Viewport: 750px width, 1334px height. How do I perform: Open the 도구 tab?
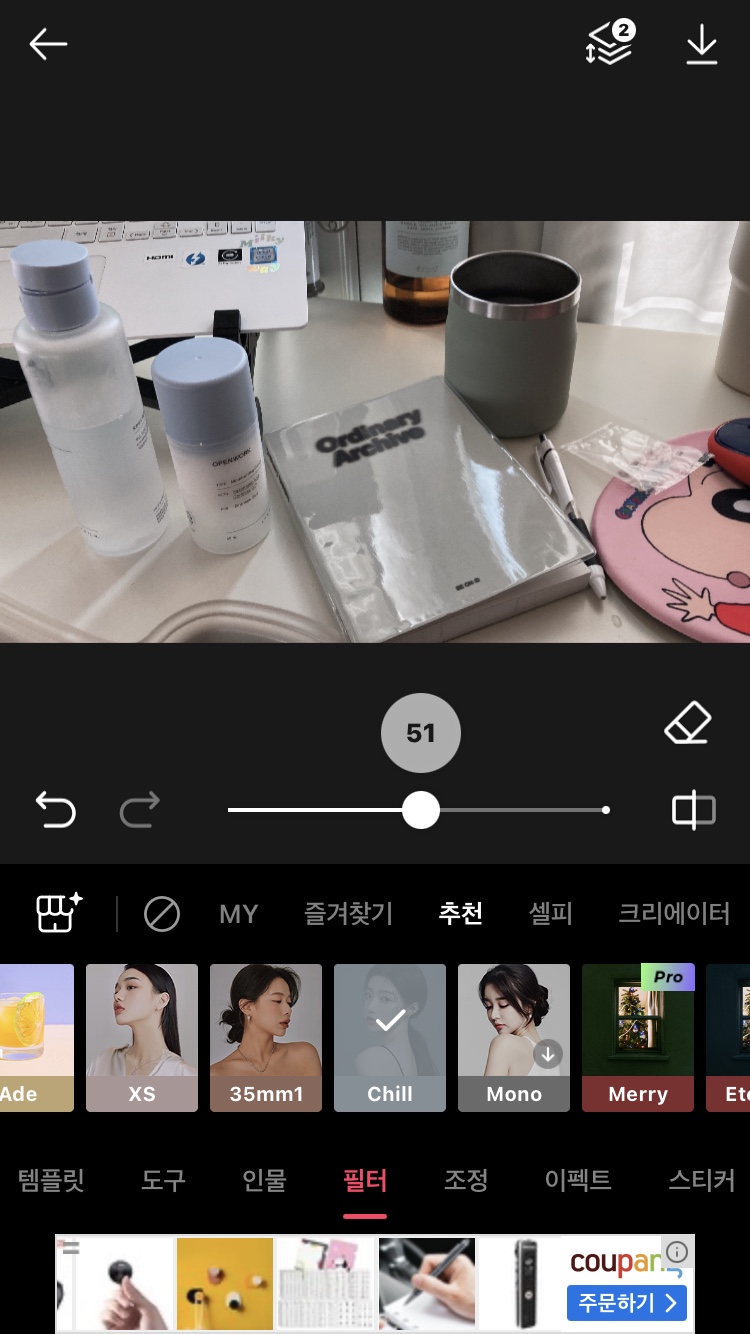(163, 1180)
